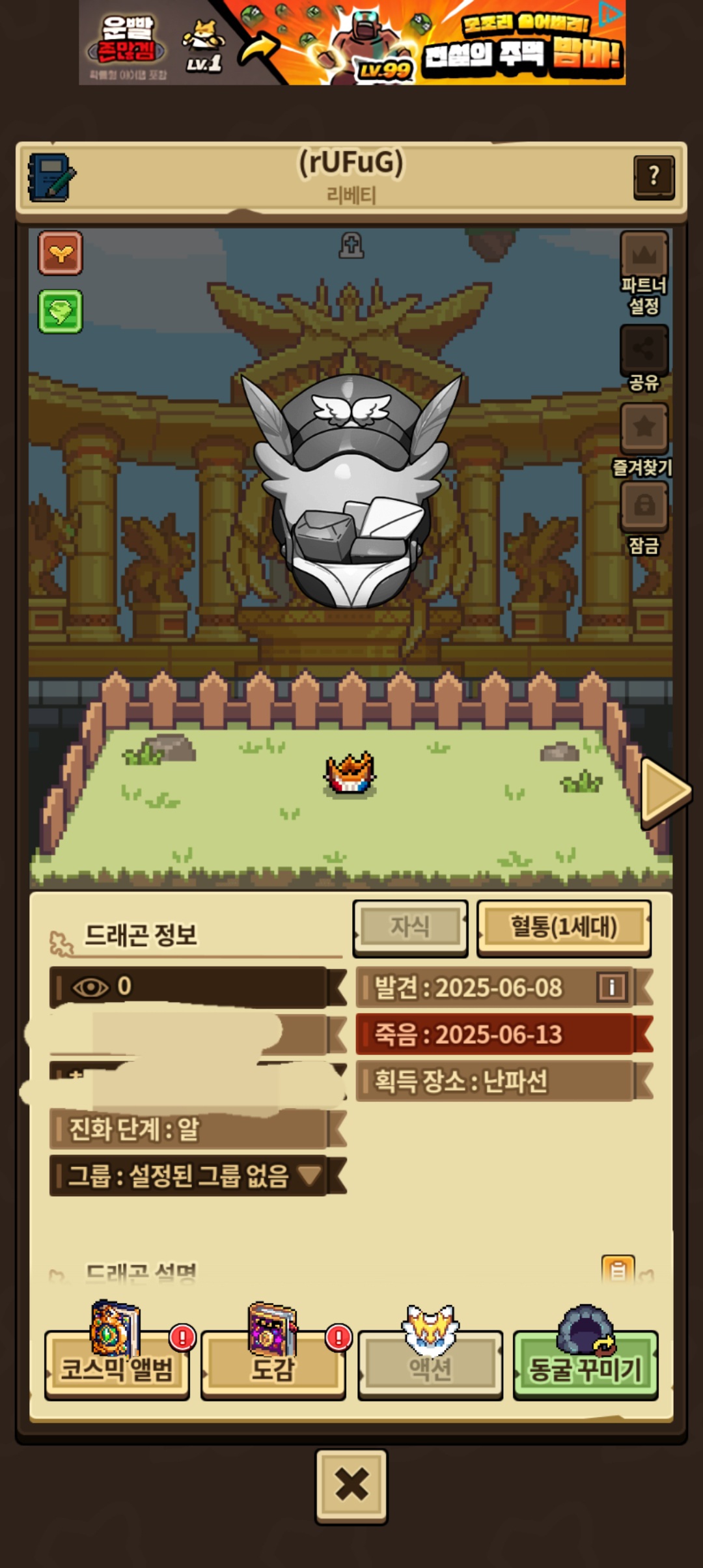Screen dimensions: 703x1568
Task: Go to next dragon with arrow
Action: point(665,792)
